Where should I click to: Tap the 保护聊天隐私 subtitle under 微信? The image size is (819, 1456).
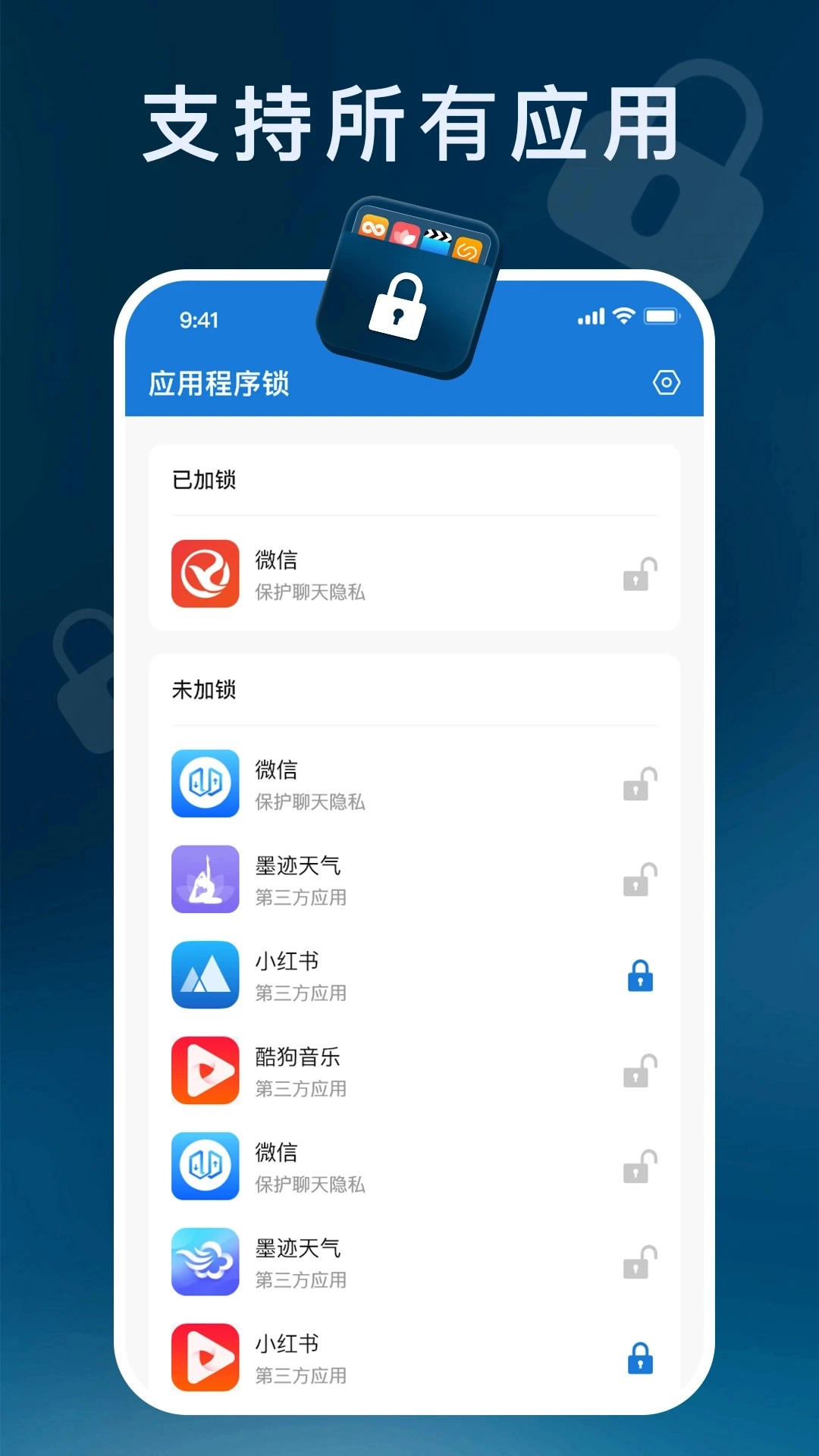pos(309,593)
